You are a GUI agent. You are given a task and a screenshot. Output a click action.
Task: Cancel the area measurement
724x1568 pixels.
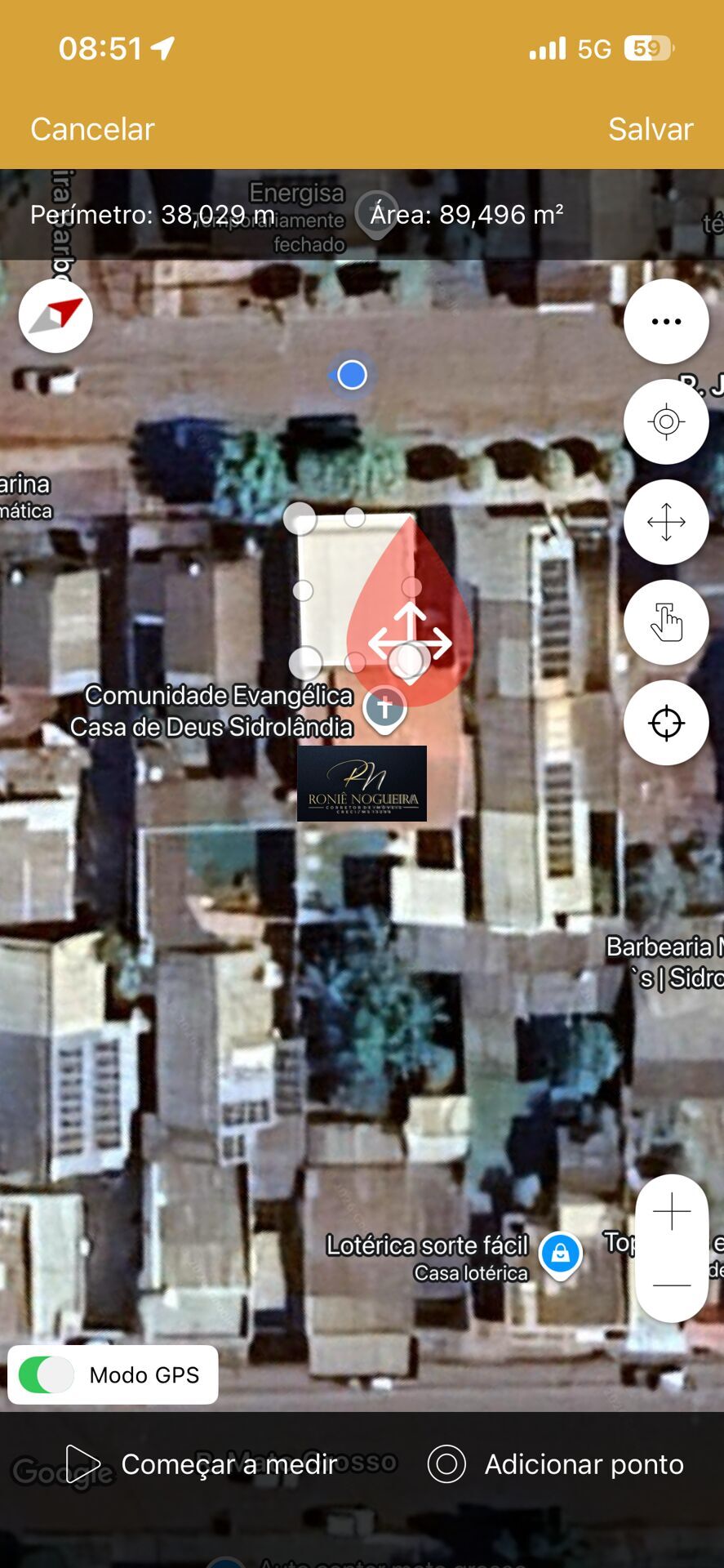[92, 129]
